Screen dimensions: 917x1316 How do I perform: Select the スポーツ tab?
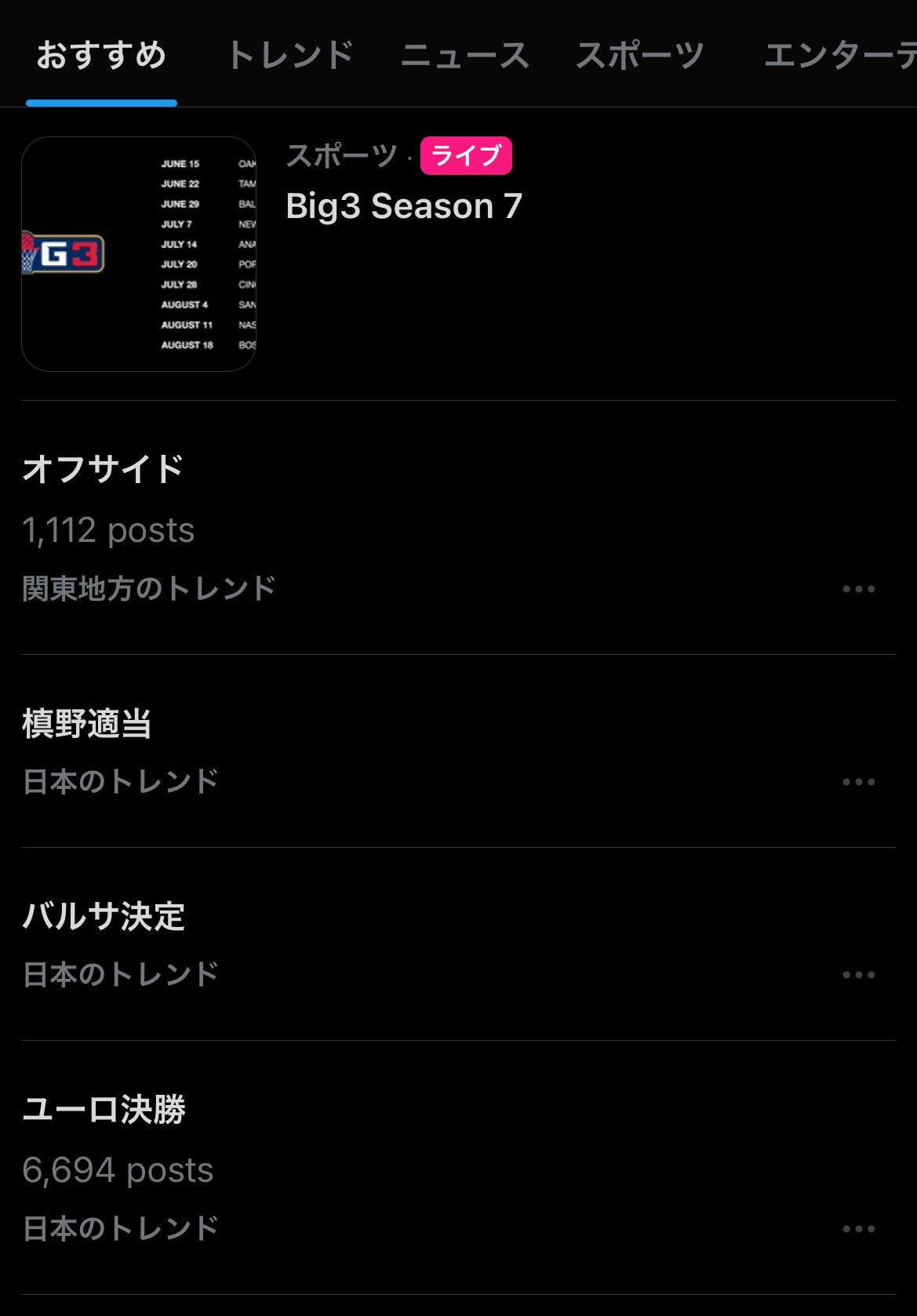pos(639,56)
